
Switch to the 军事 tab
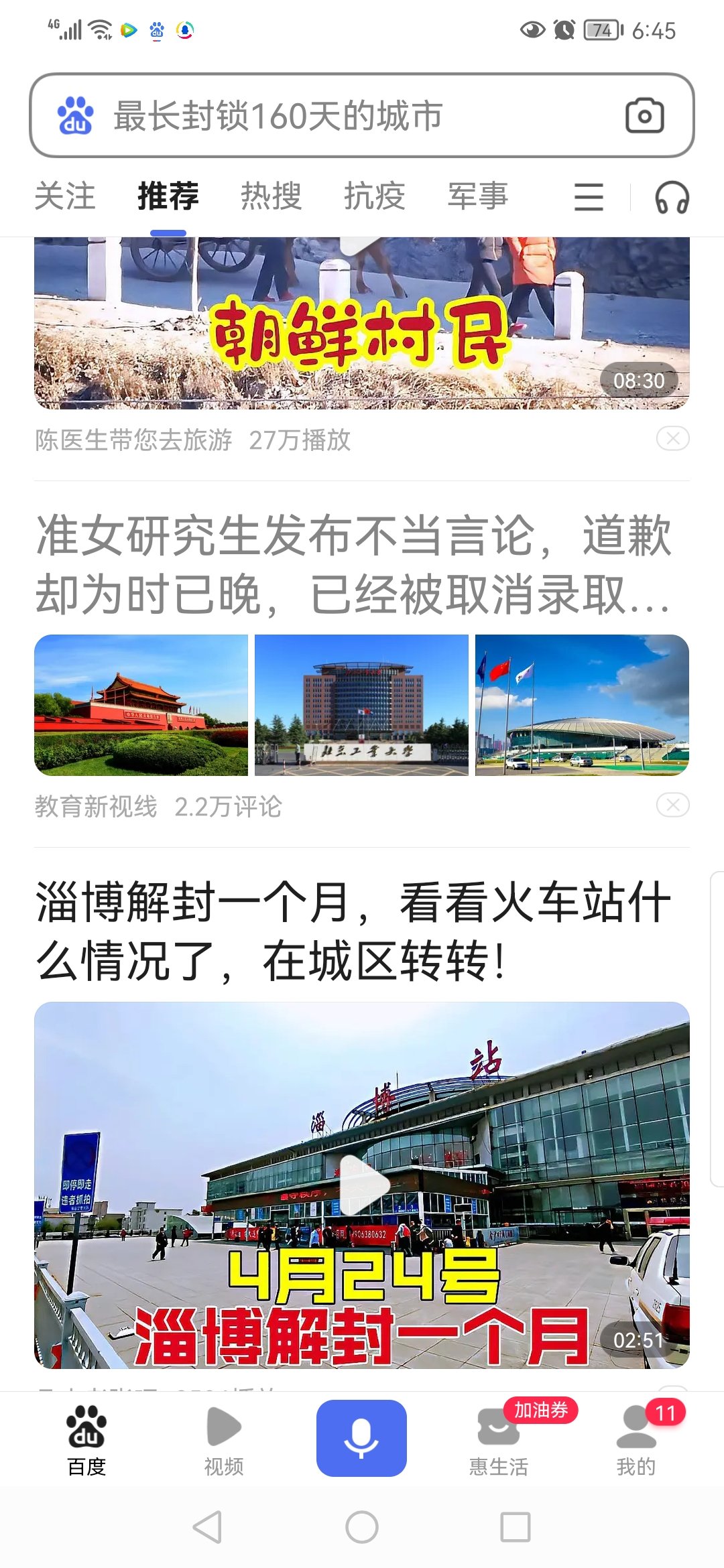pos(477,194)
